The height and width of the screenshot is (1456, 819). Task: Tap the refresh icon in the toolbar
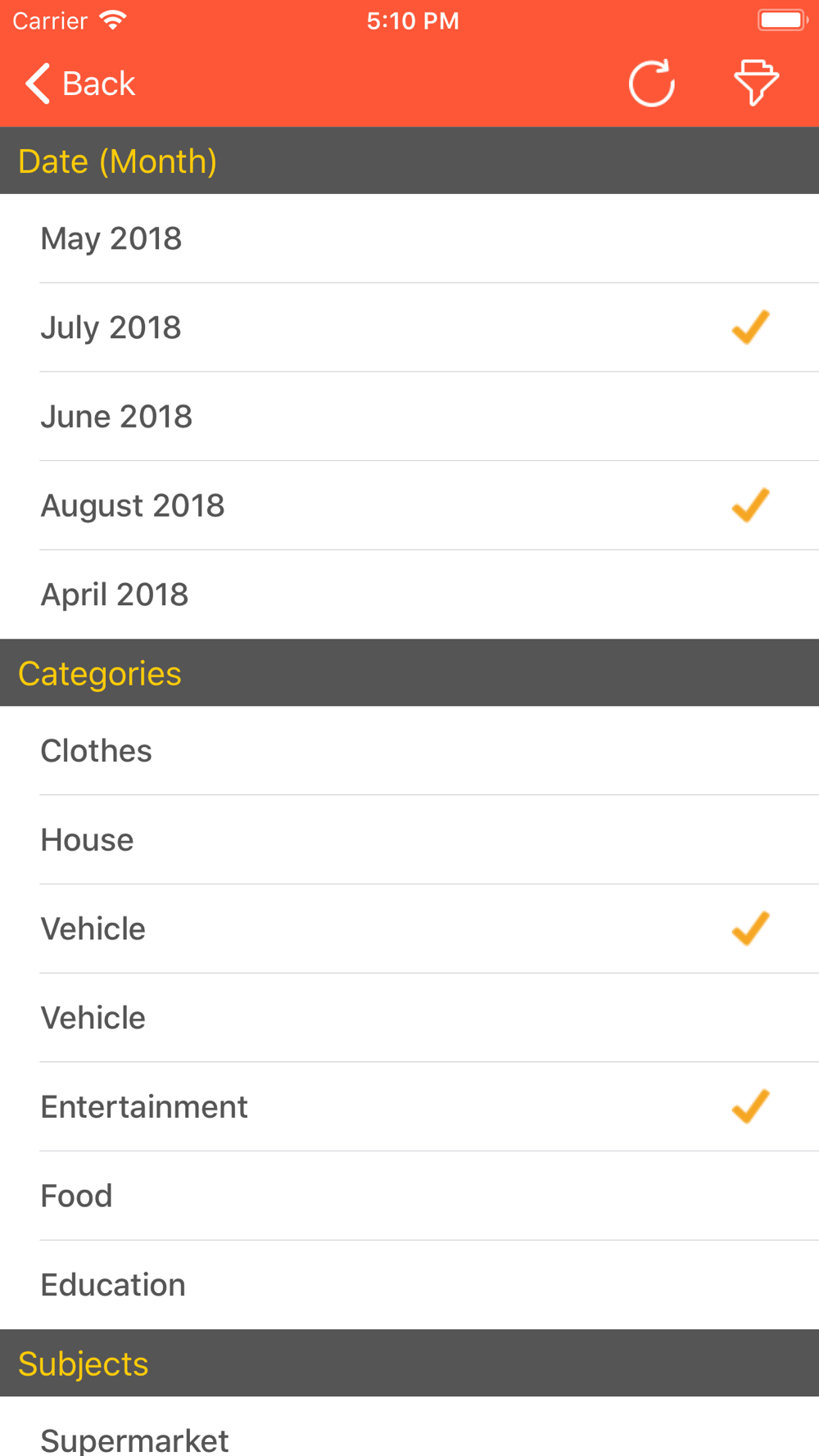pos(651,84)
